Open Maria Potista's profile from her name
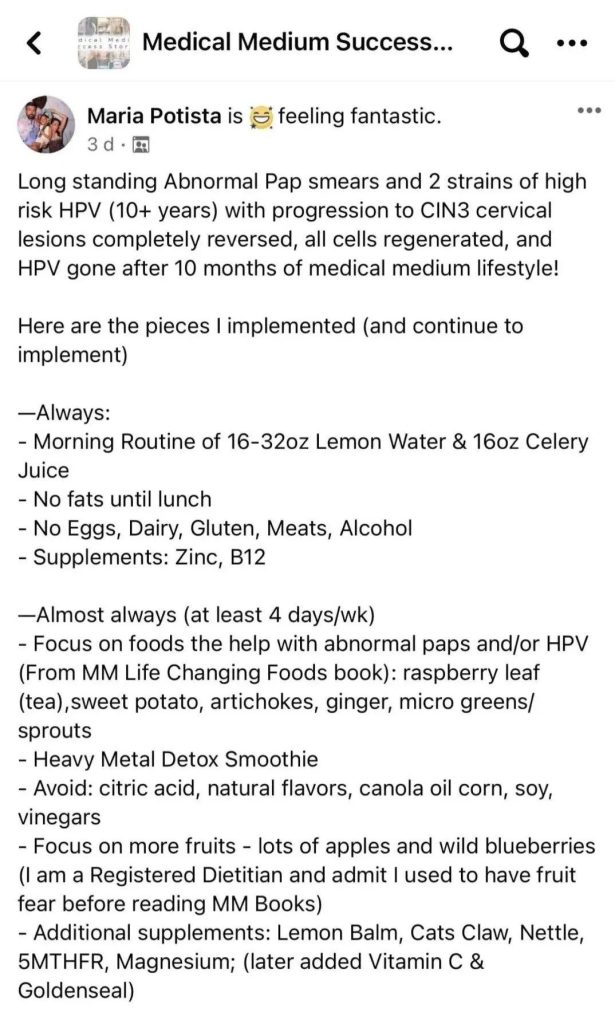Image resolution: width=615 pixels, height=1024 pixels. (154, 116)
